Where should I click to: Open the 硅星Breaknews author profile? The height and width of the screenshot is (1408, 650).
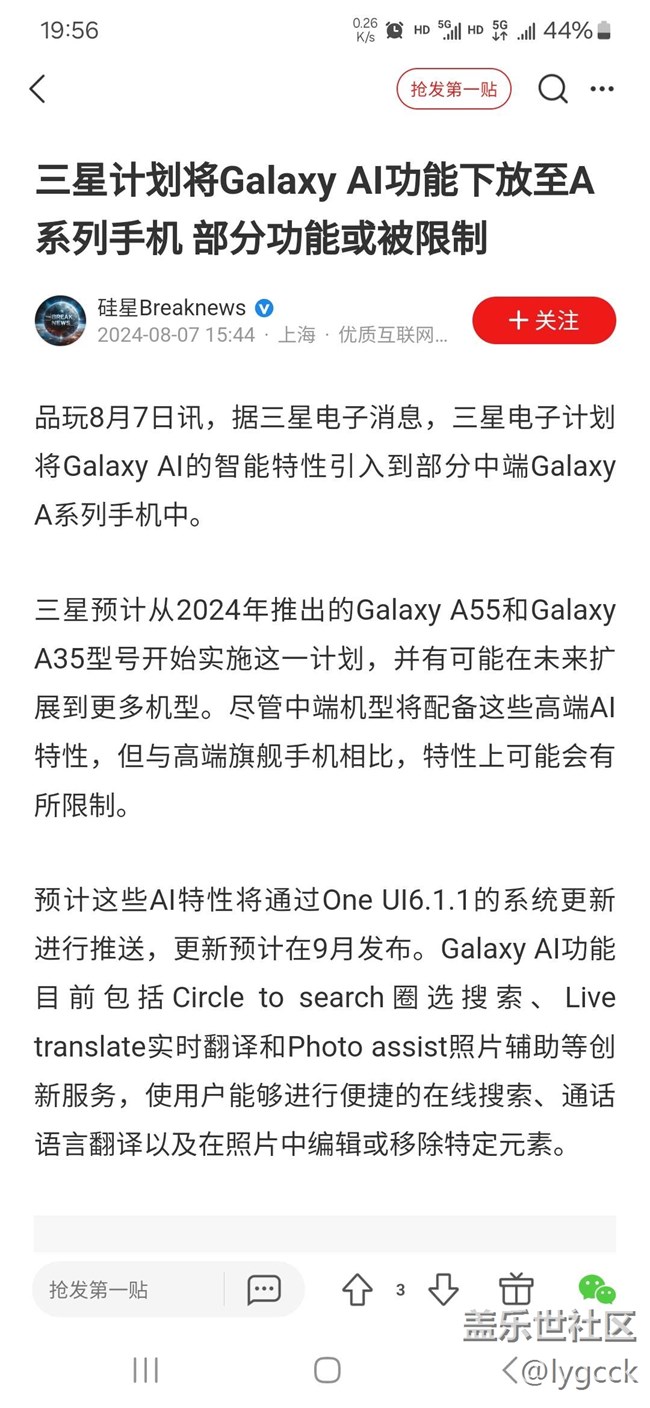coord(171,308)
